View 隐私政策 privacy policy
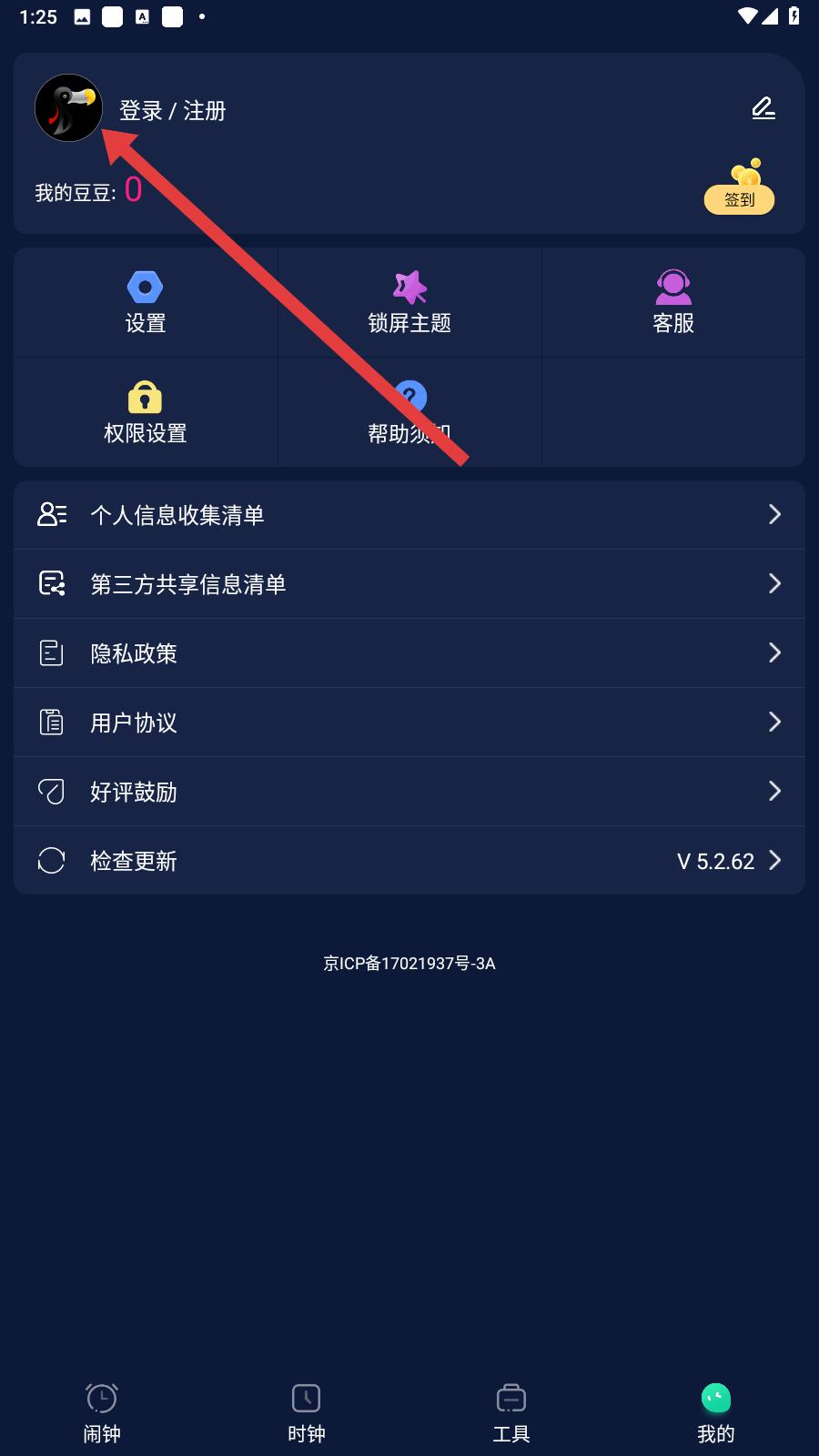The height and width of the screenshot is (1456, 819). (409, 653)
